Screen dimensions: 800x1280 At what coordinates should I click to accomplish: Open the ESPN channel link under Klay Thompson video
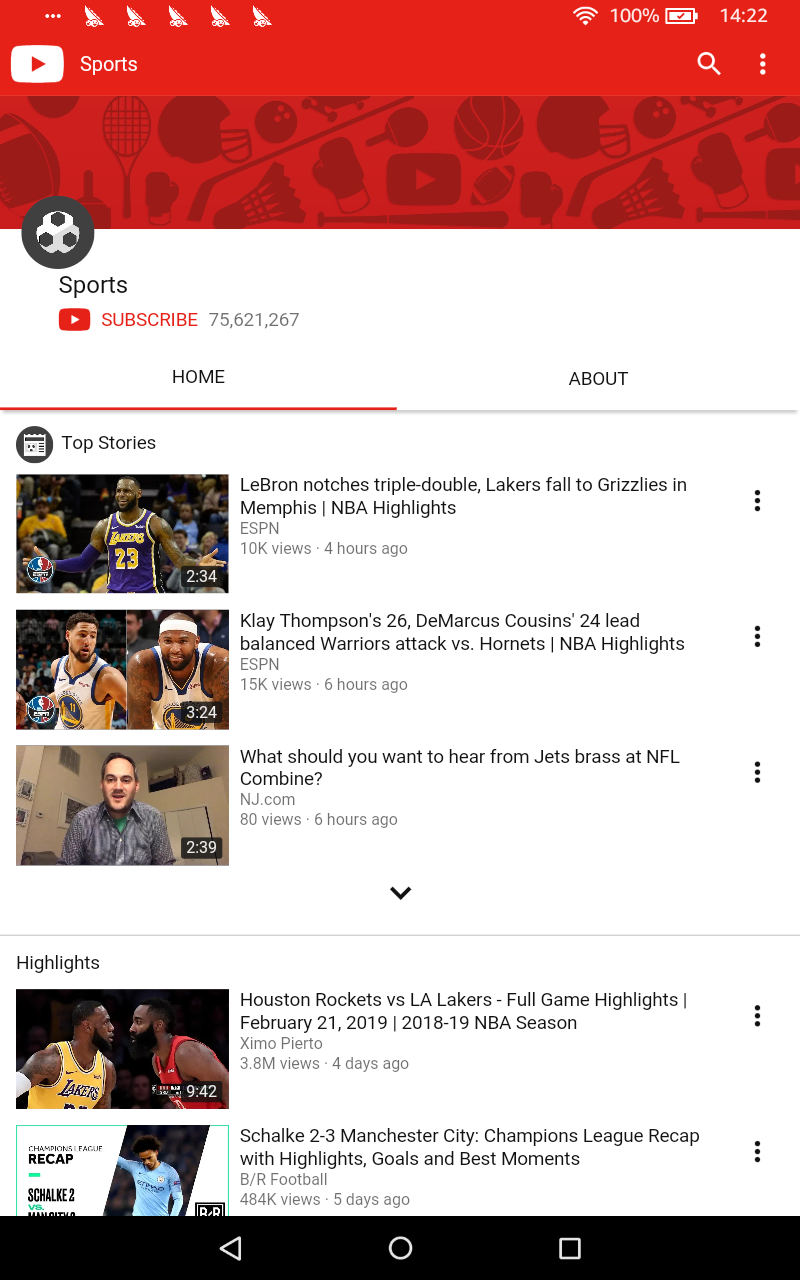pyautogui.click(x=257, y=664)
